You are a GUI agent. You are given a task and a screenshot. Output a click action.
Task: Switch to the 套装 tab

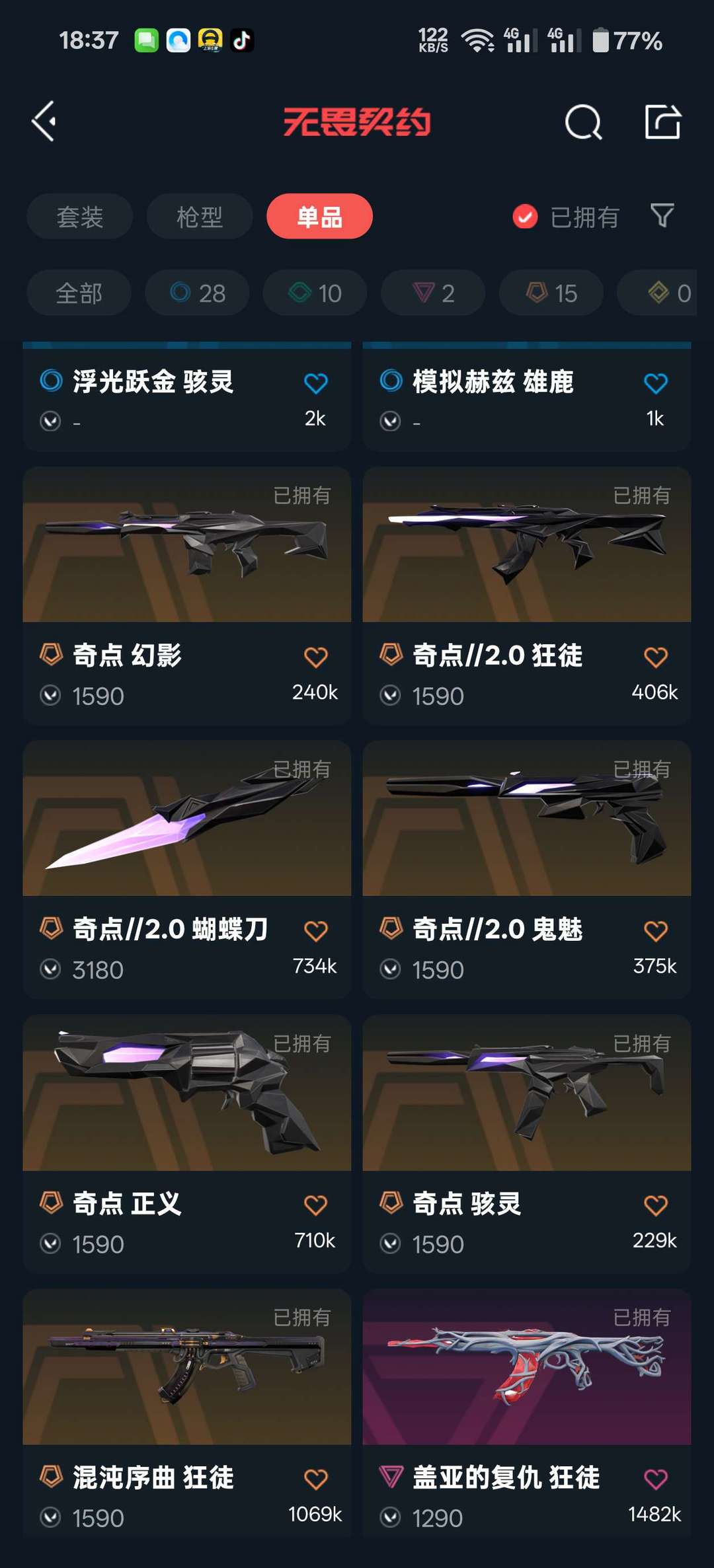[80, 217]
